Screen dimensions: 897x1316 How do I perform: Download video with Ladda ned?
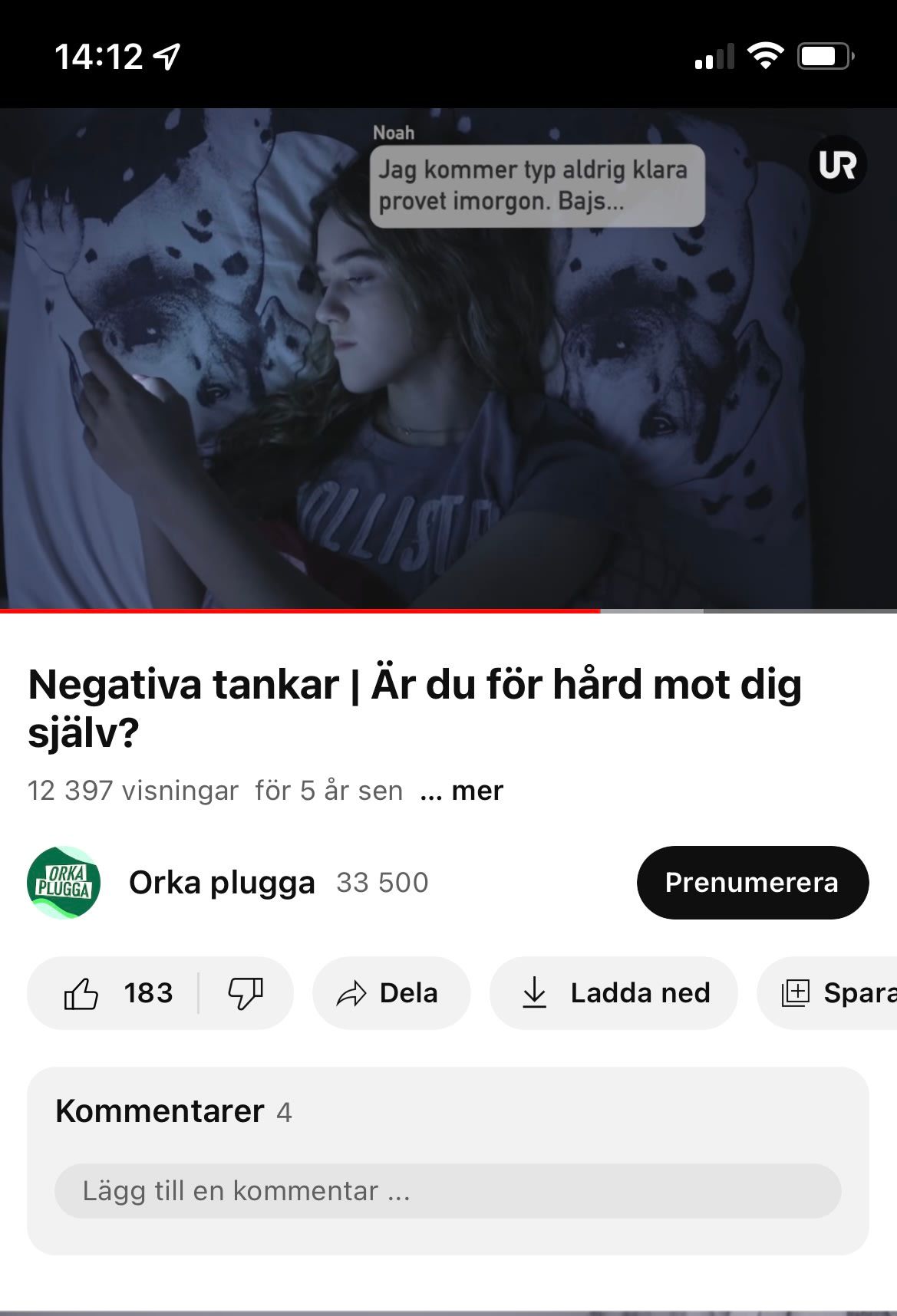click(614, 993)
